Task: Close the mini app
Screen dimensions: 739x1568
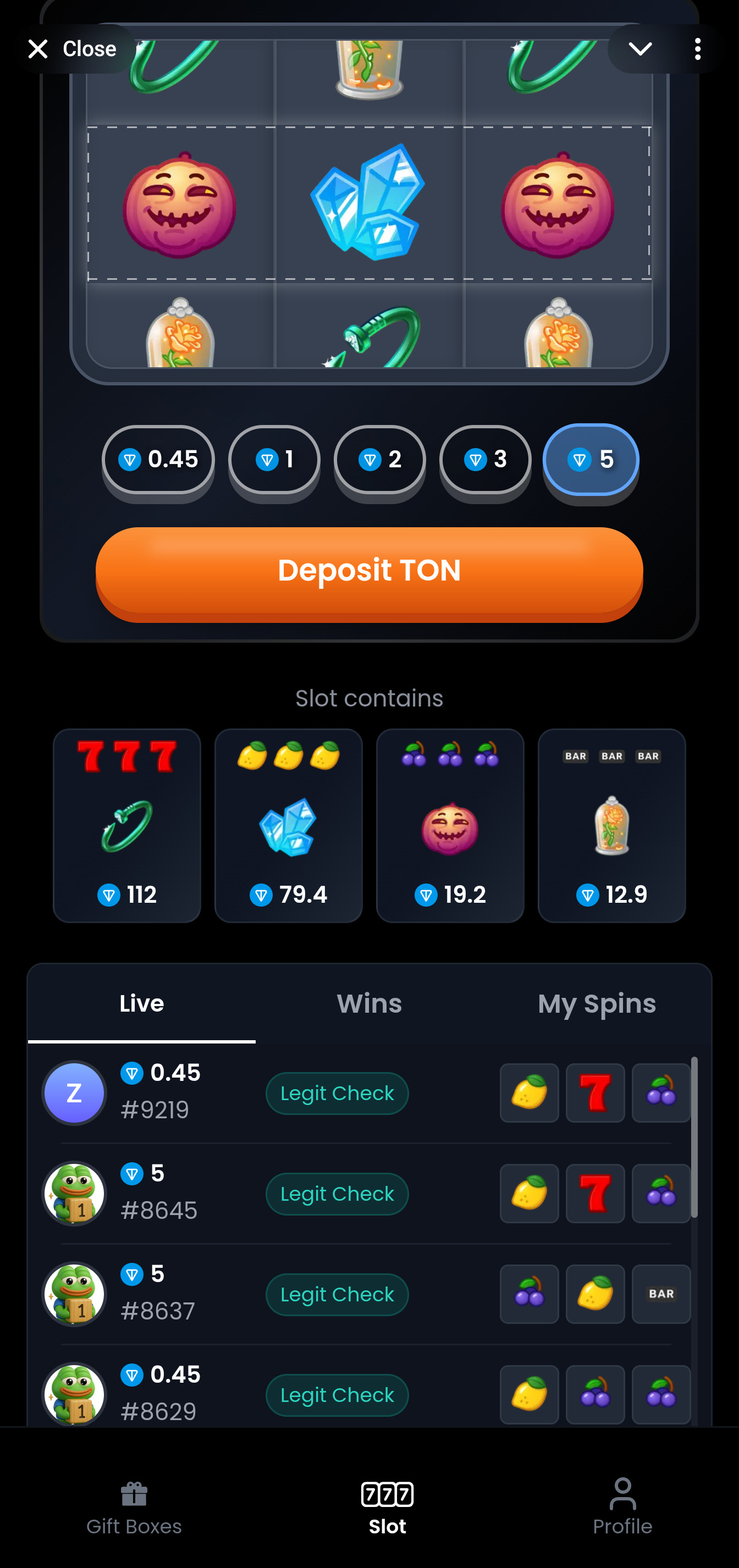Action: click(72, 49)
